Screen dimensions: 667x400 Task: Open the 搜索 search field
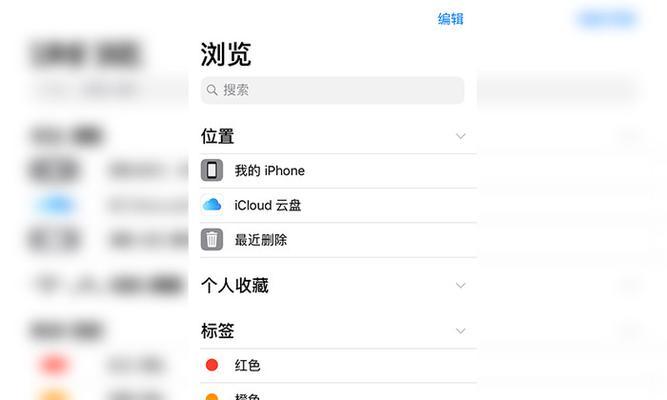point(332,90)
